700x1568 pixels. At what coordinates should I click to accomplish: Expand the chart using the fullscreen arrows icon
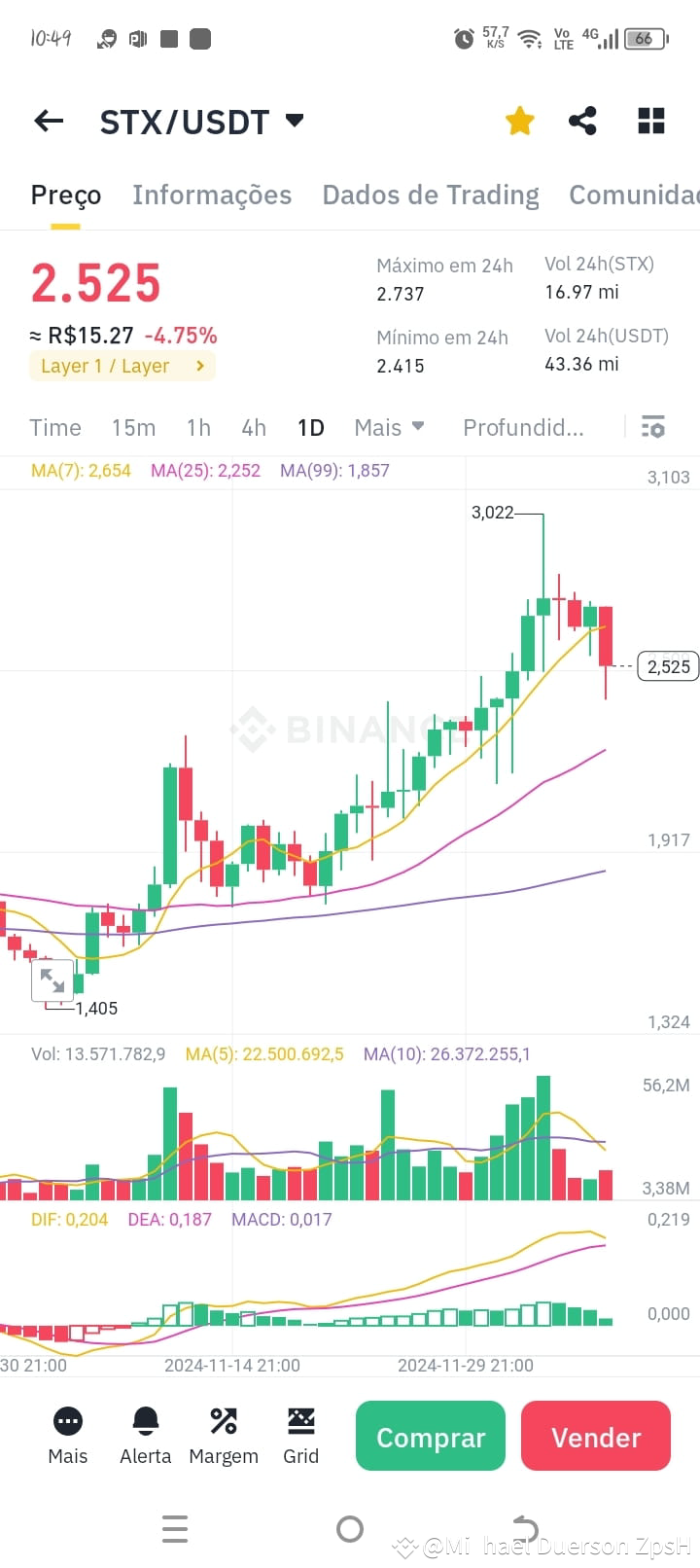coord(53,980)
